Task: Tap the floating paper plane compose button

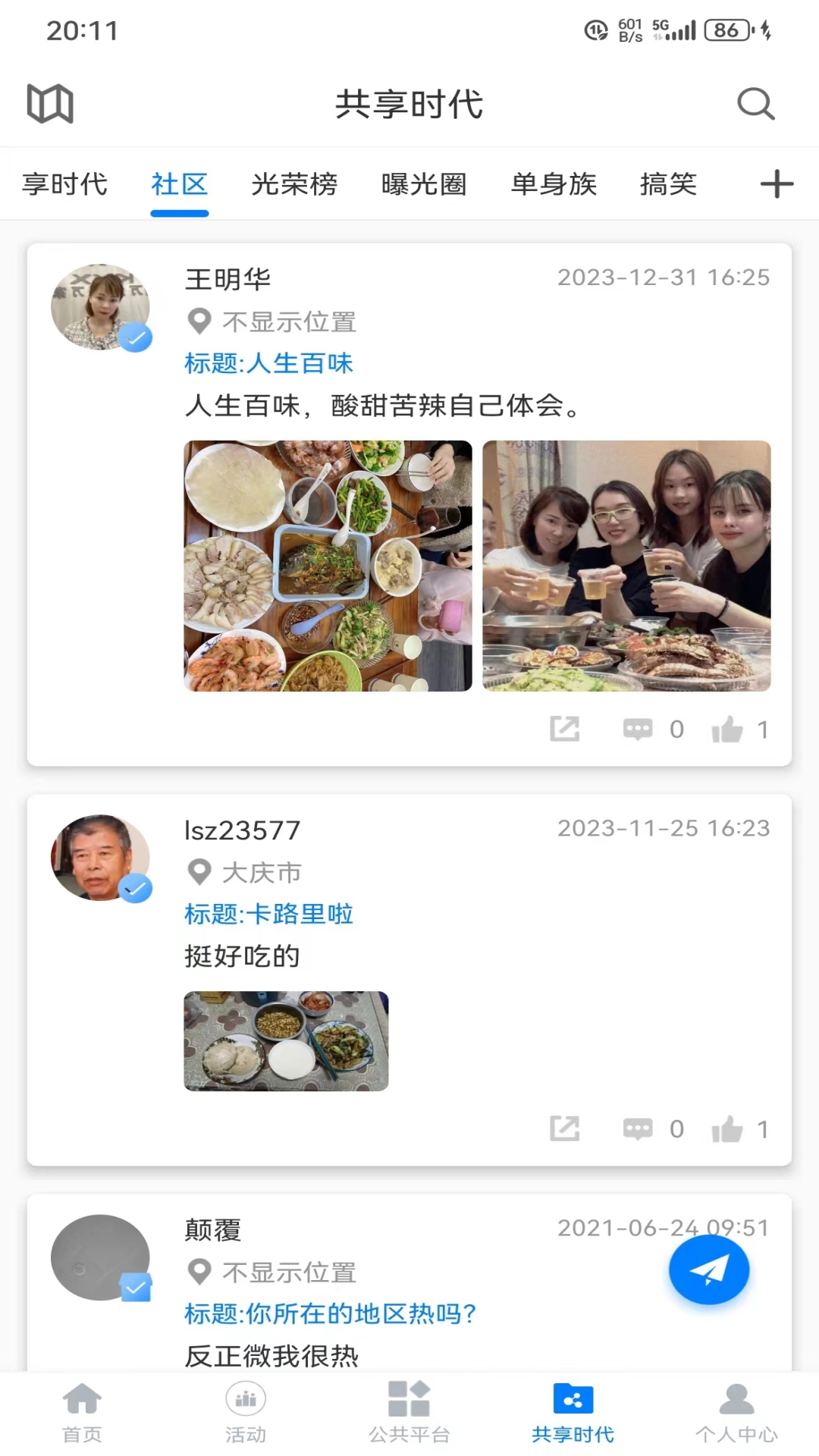Action: click(708, 1270)
